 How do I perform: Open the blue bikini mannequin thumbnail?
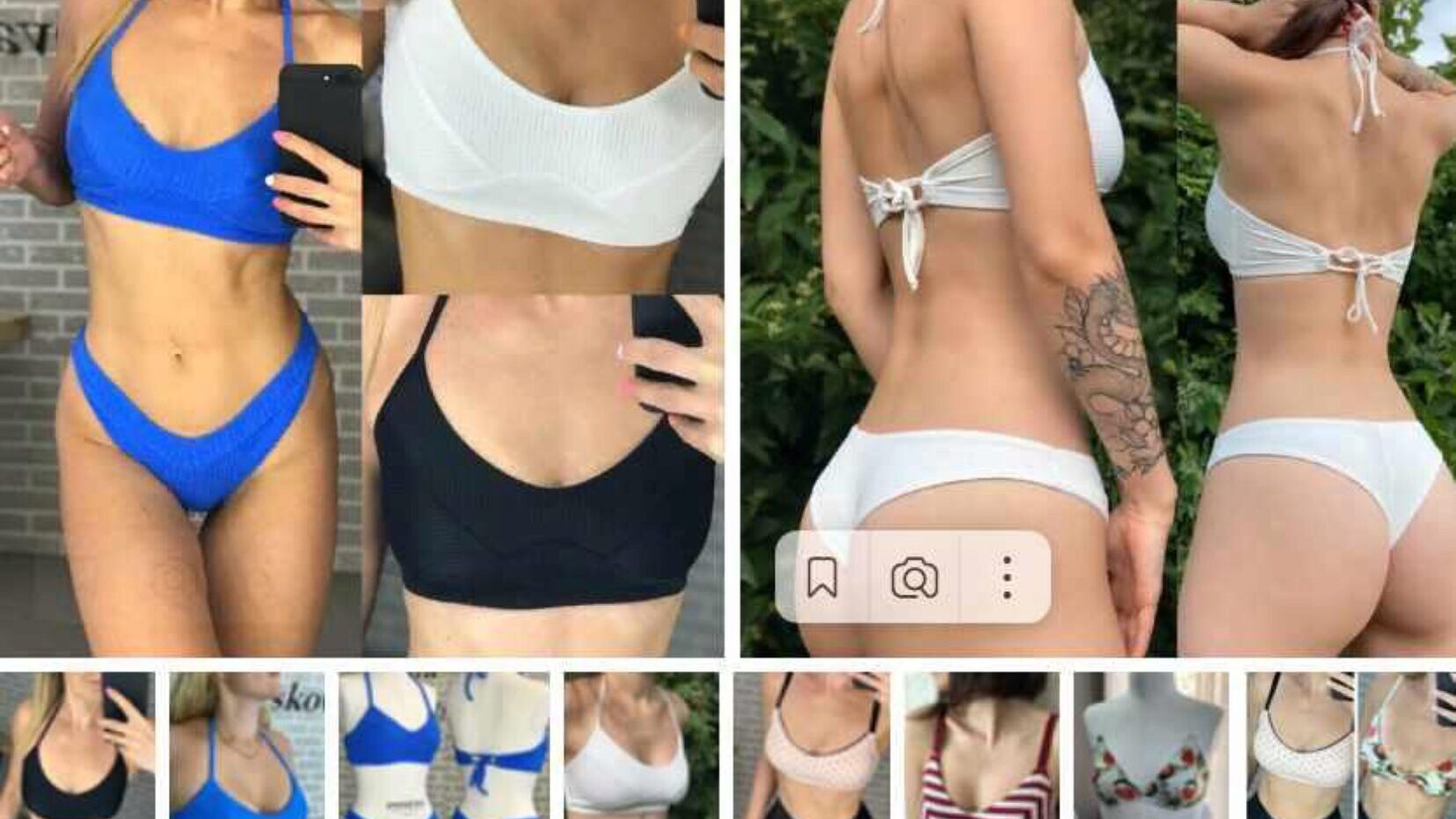click(x=444, y=745)
